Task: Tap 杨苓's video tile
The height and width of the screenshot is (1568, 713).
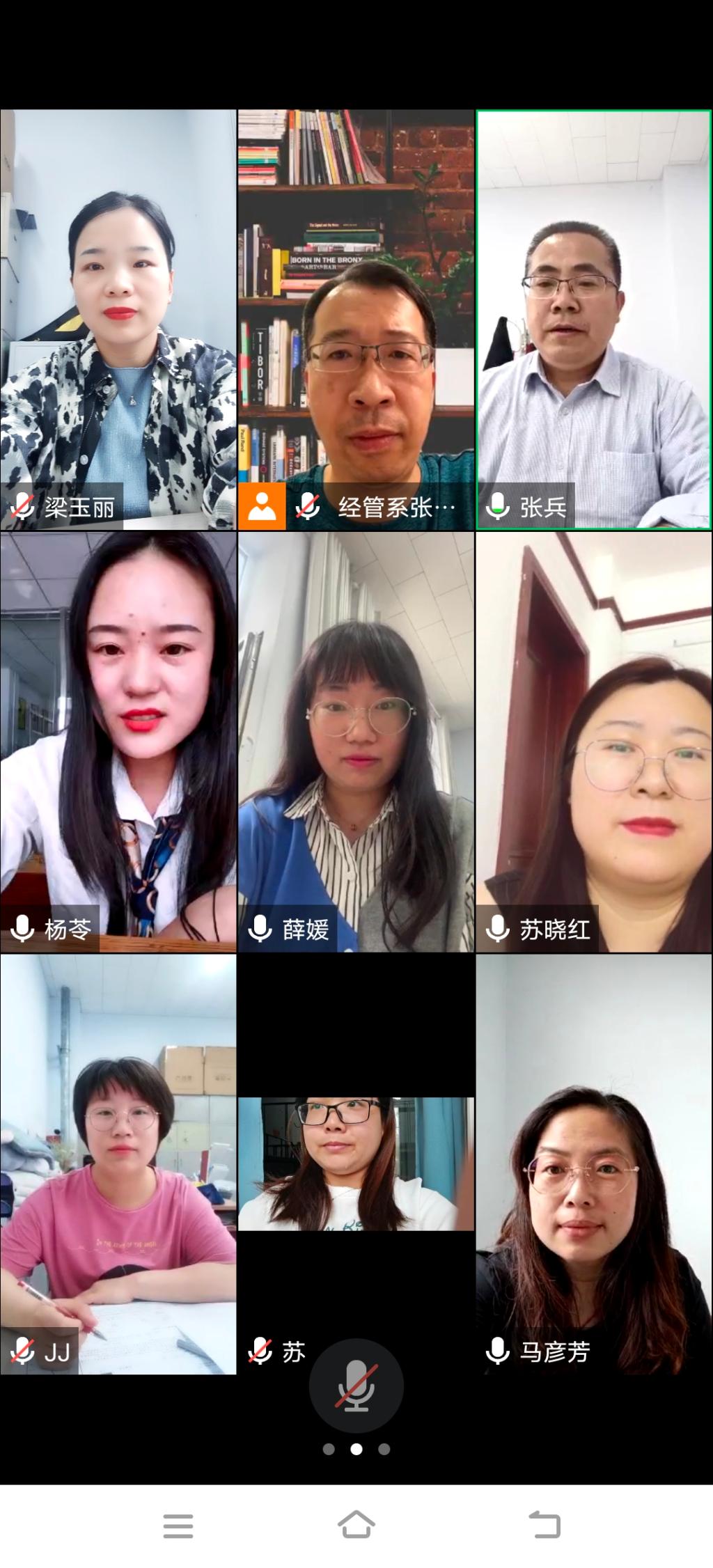Action: click(x=118, y=742)
